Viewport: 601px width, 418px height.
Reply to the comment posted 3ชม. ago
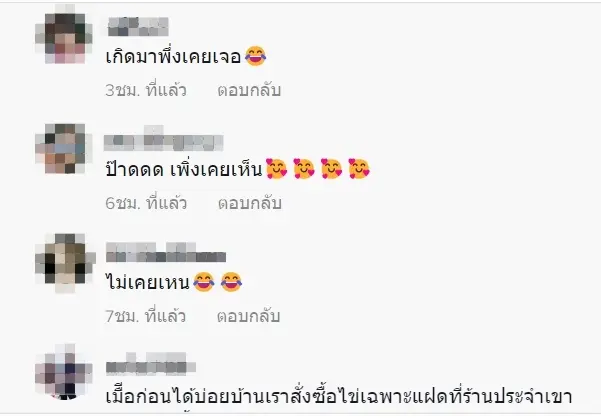(249, 90)
